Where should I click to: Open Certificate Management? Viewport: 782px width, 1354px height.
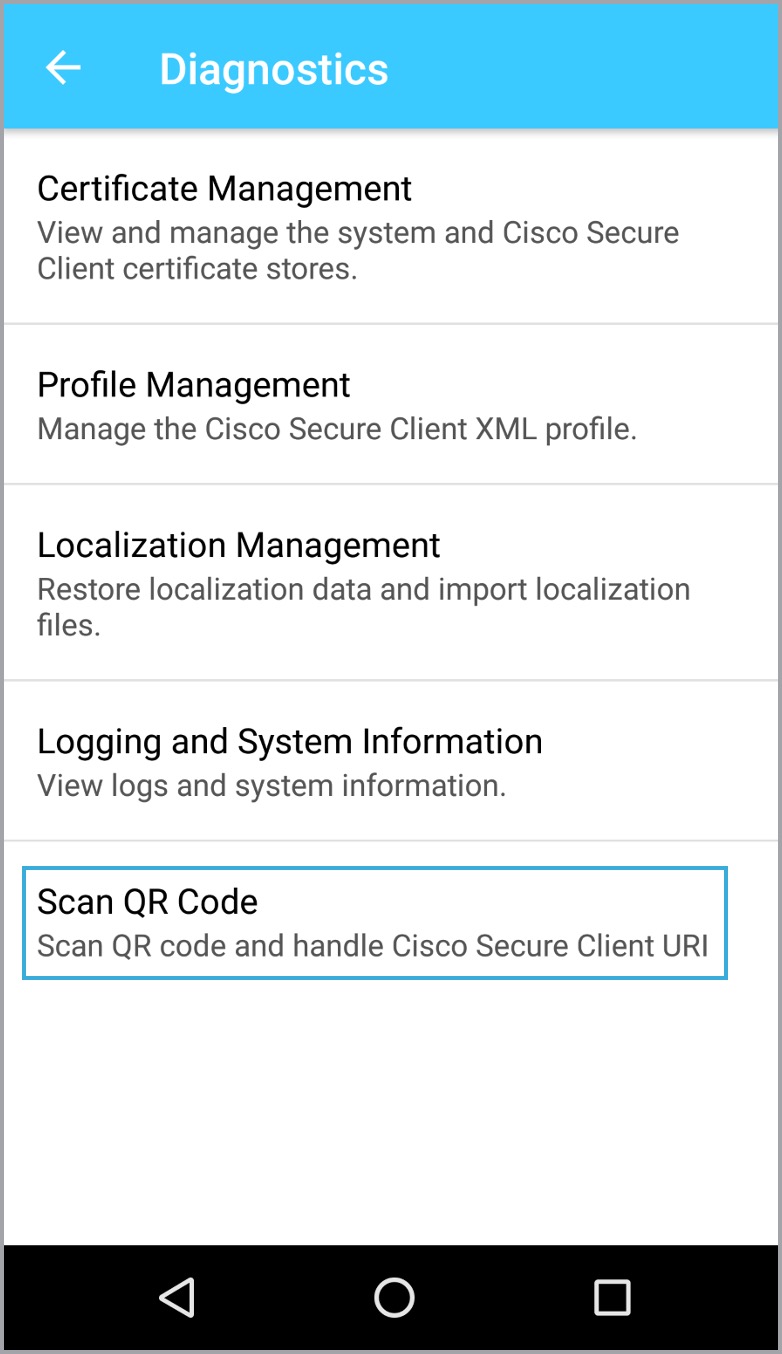[391, 227]
